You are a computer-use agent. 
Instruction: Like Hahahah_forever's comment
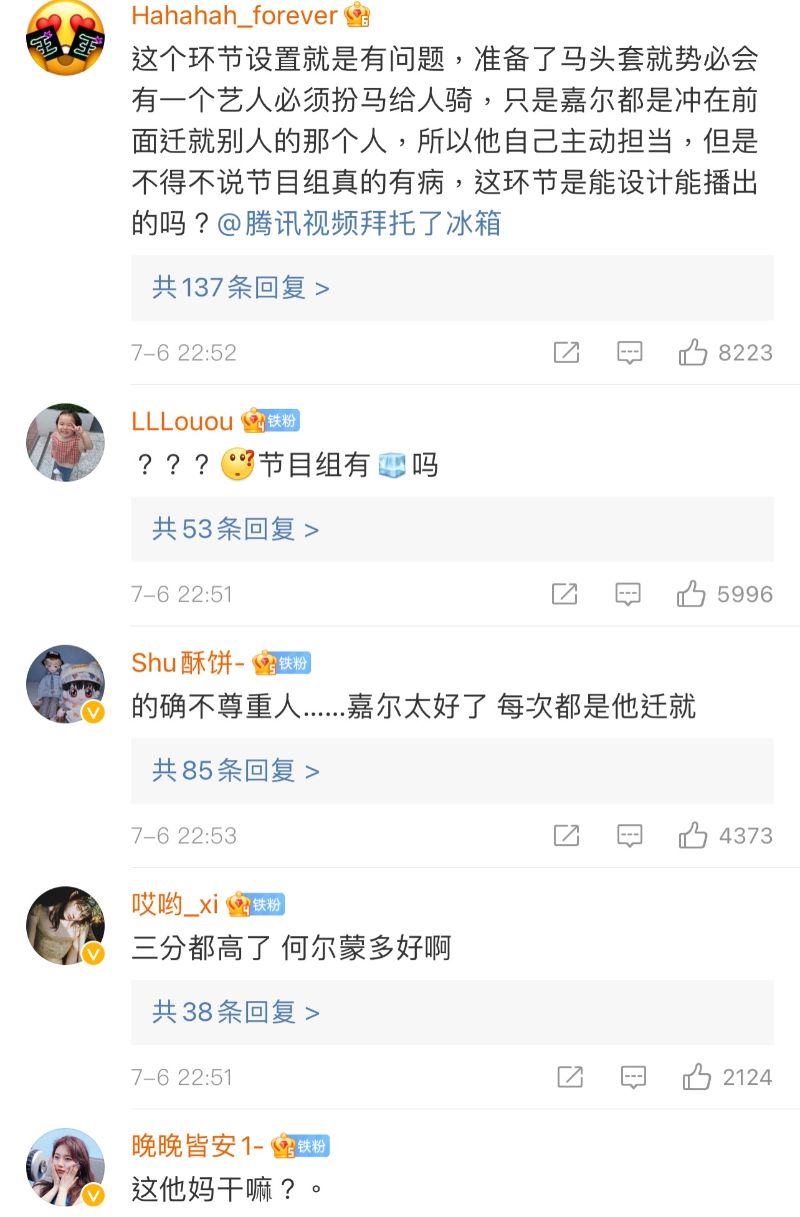pyautogui.click(x=693, y=352)
